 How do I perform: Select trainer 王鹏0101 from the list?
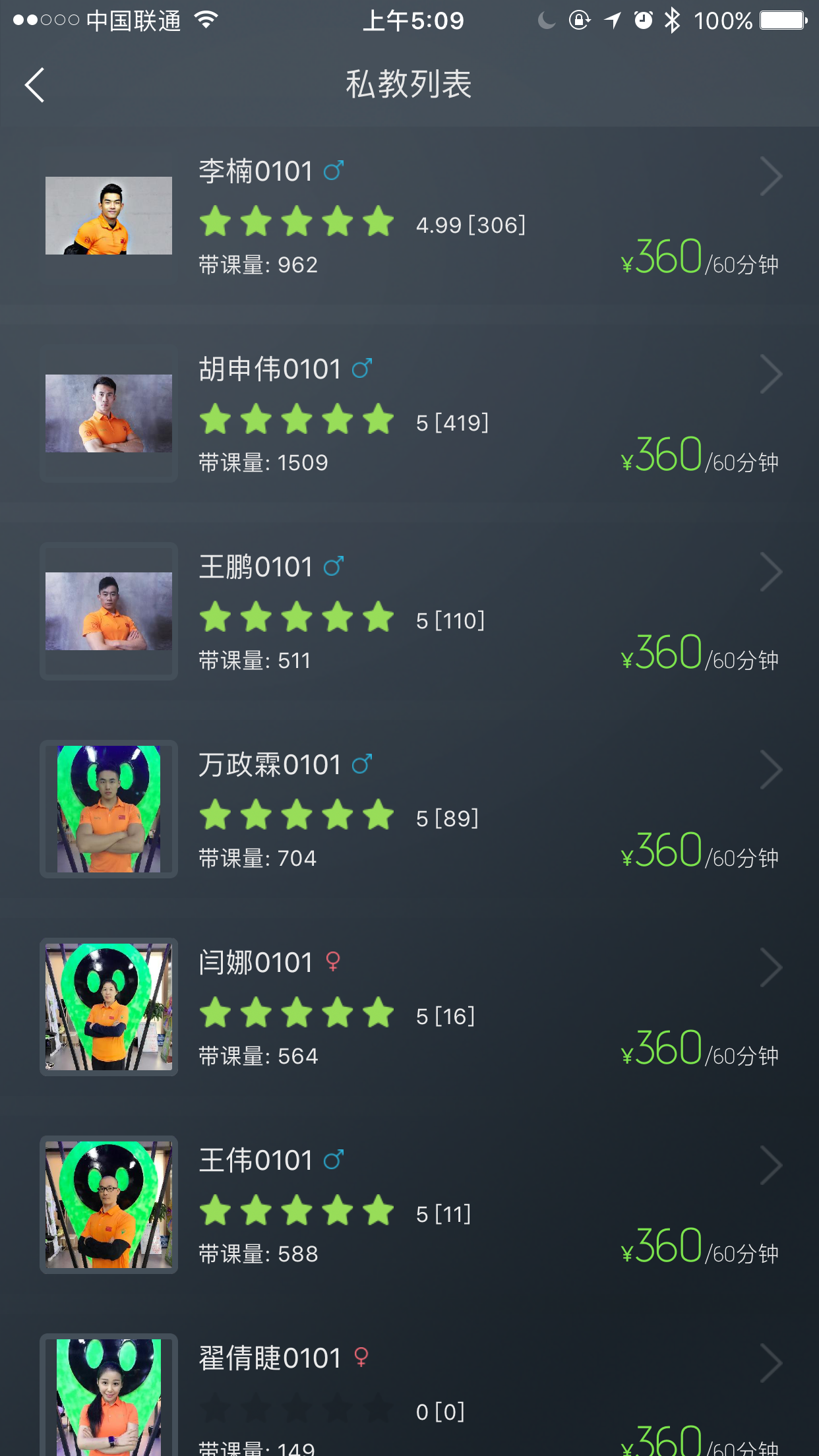(x=409, y=612)
